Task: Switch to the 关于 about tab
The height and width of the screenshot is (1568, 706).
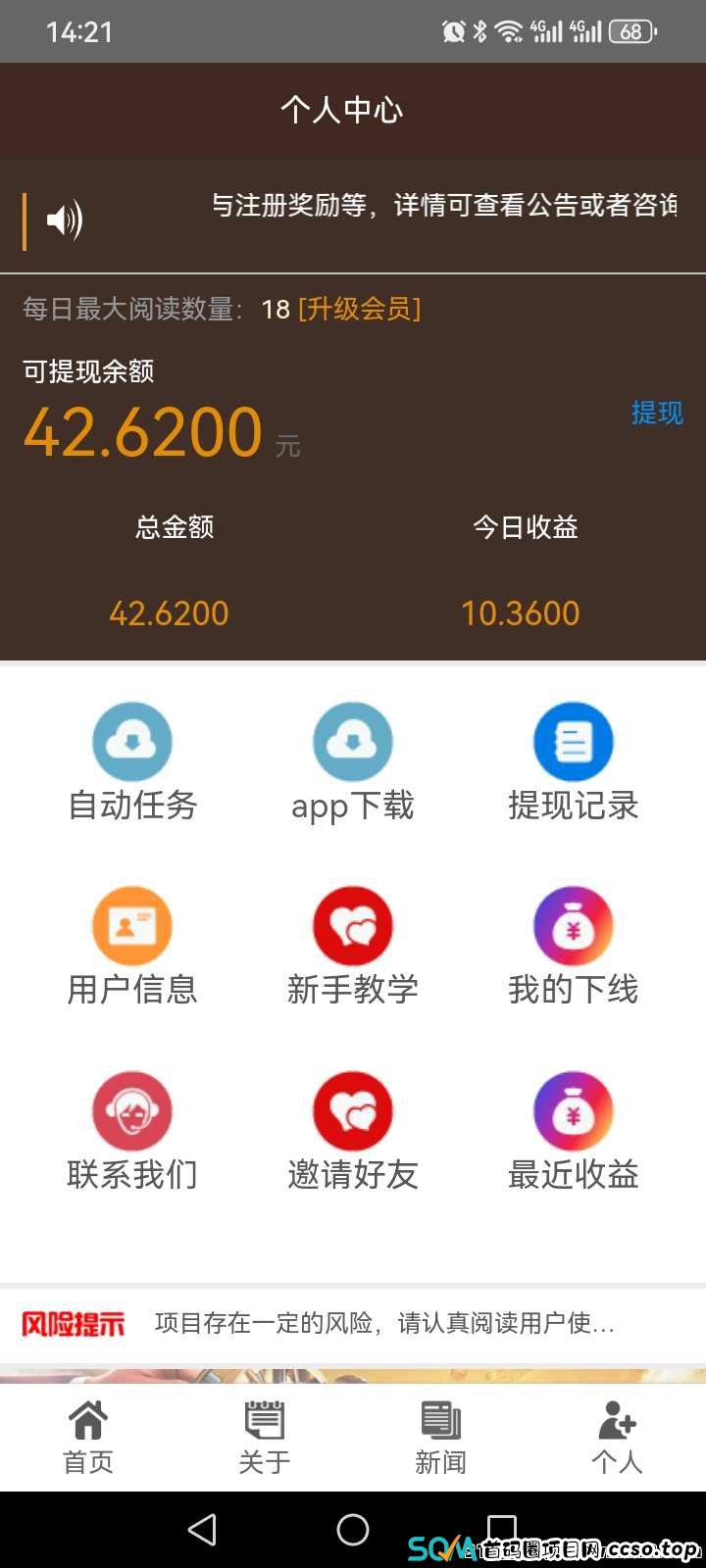Action: 265,1437
